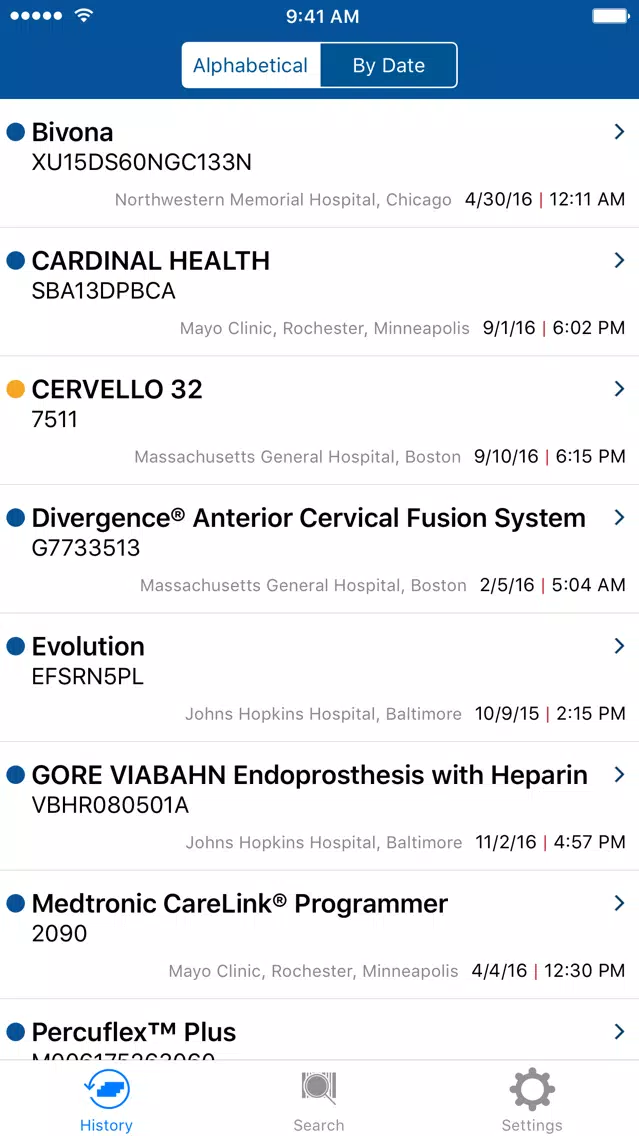The width and height of the screenshot is (639, 1136).
Task: Open Medtronic CareLink Programmer entry
Action: pos(320,934)
